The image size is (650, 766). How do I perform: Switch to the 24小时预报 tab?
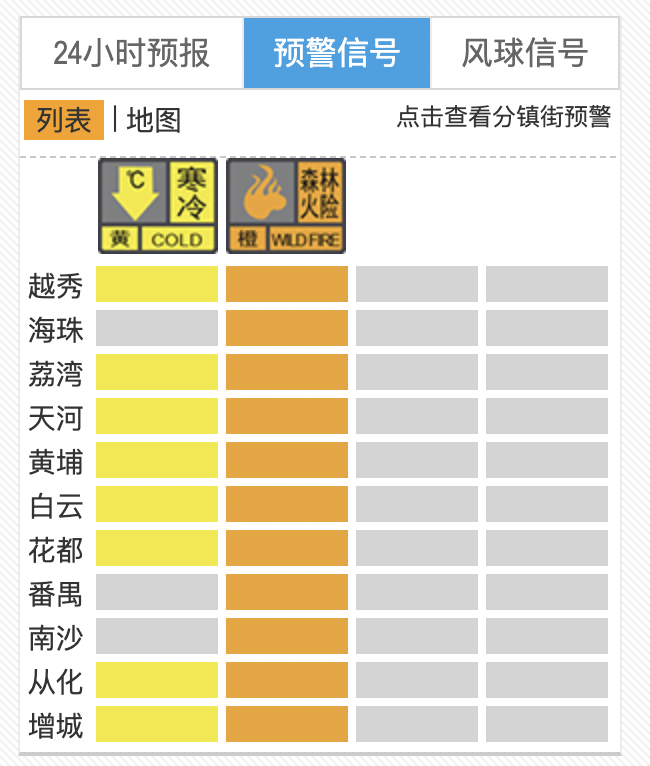(x=132, y=53)
